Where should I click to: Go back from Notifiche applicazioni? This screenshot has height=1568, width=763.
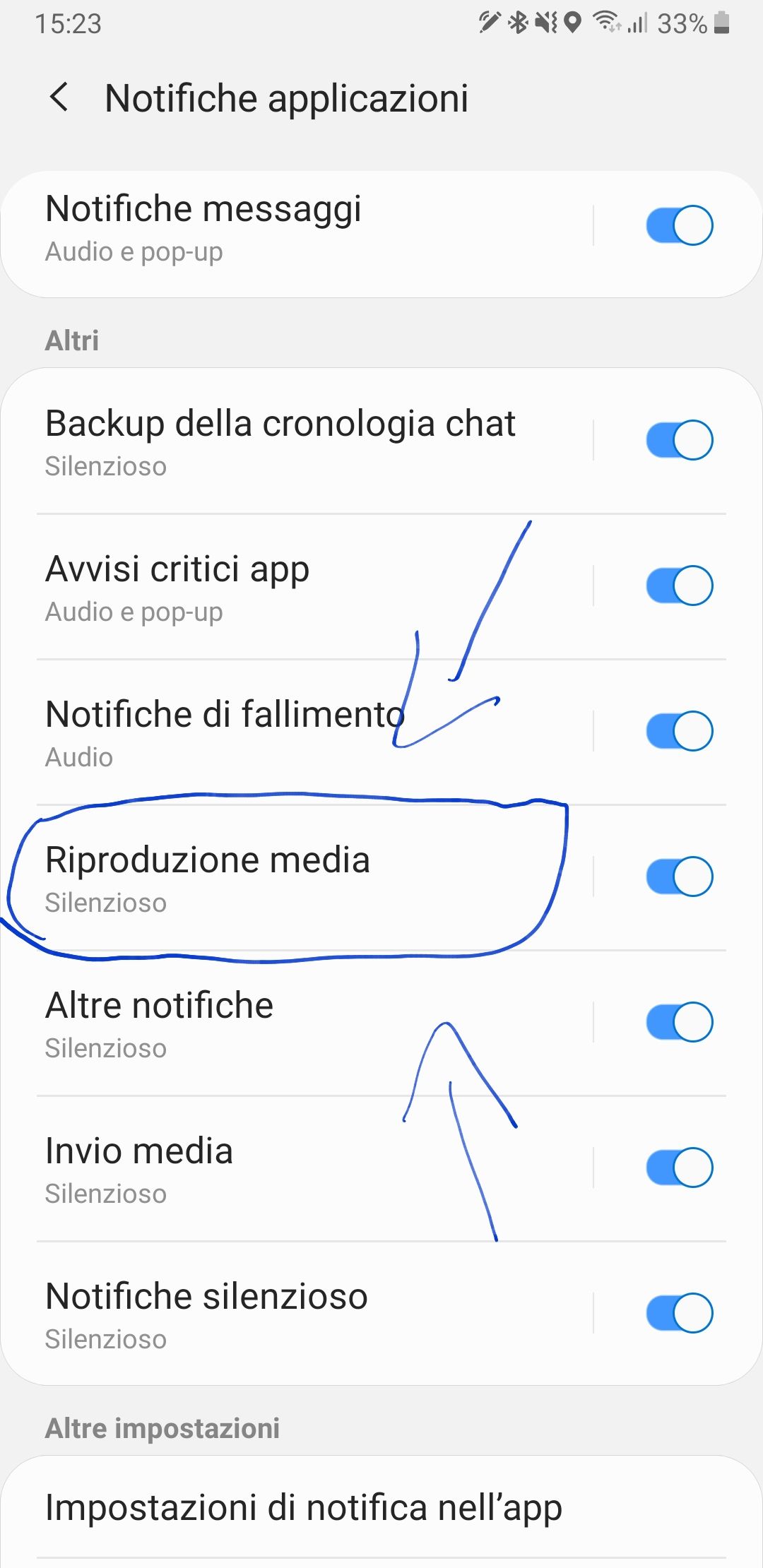coord(59,97)
